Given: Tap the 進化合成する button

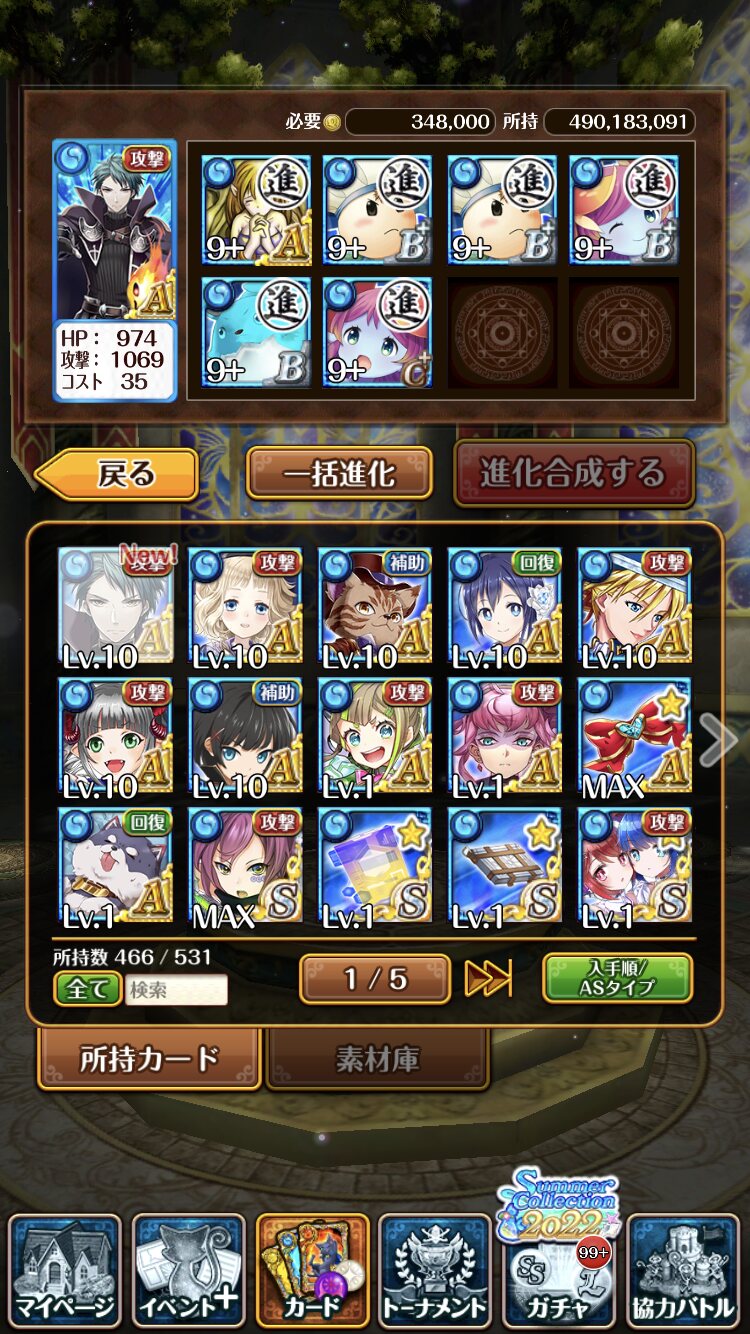Looking at the screenshot, I should click(574, 472).
